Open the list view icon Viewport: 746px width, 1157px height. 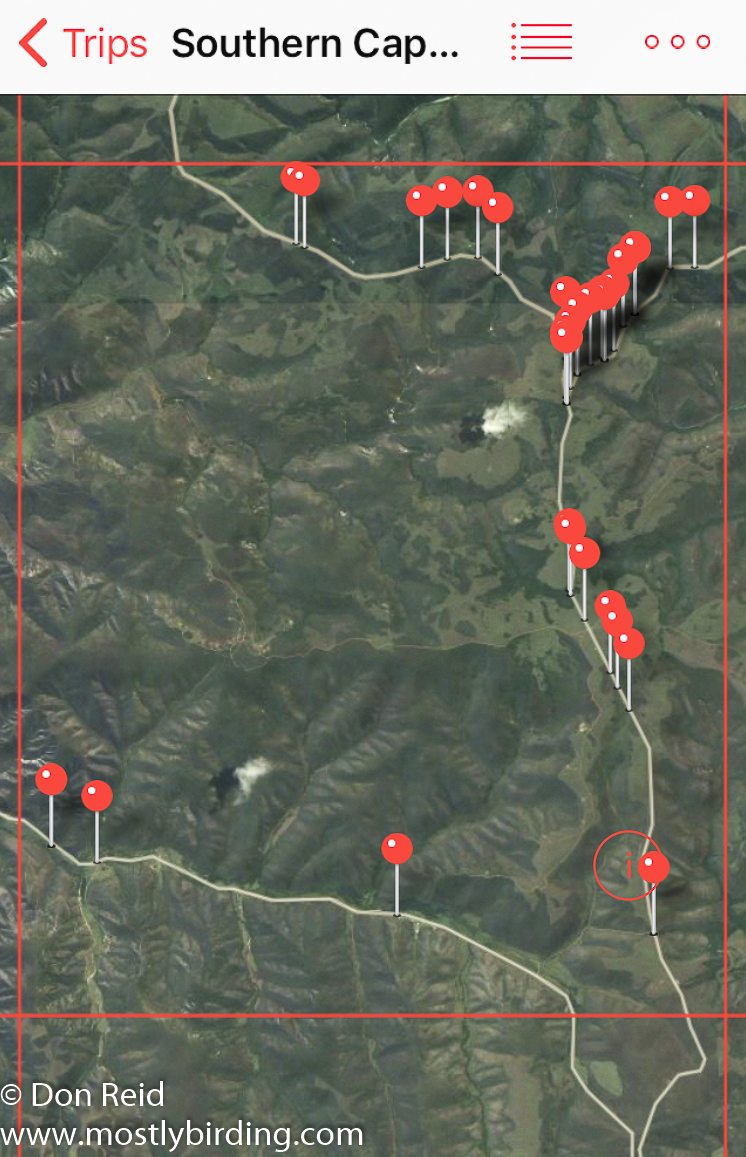(541, 42)
